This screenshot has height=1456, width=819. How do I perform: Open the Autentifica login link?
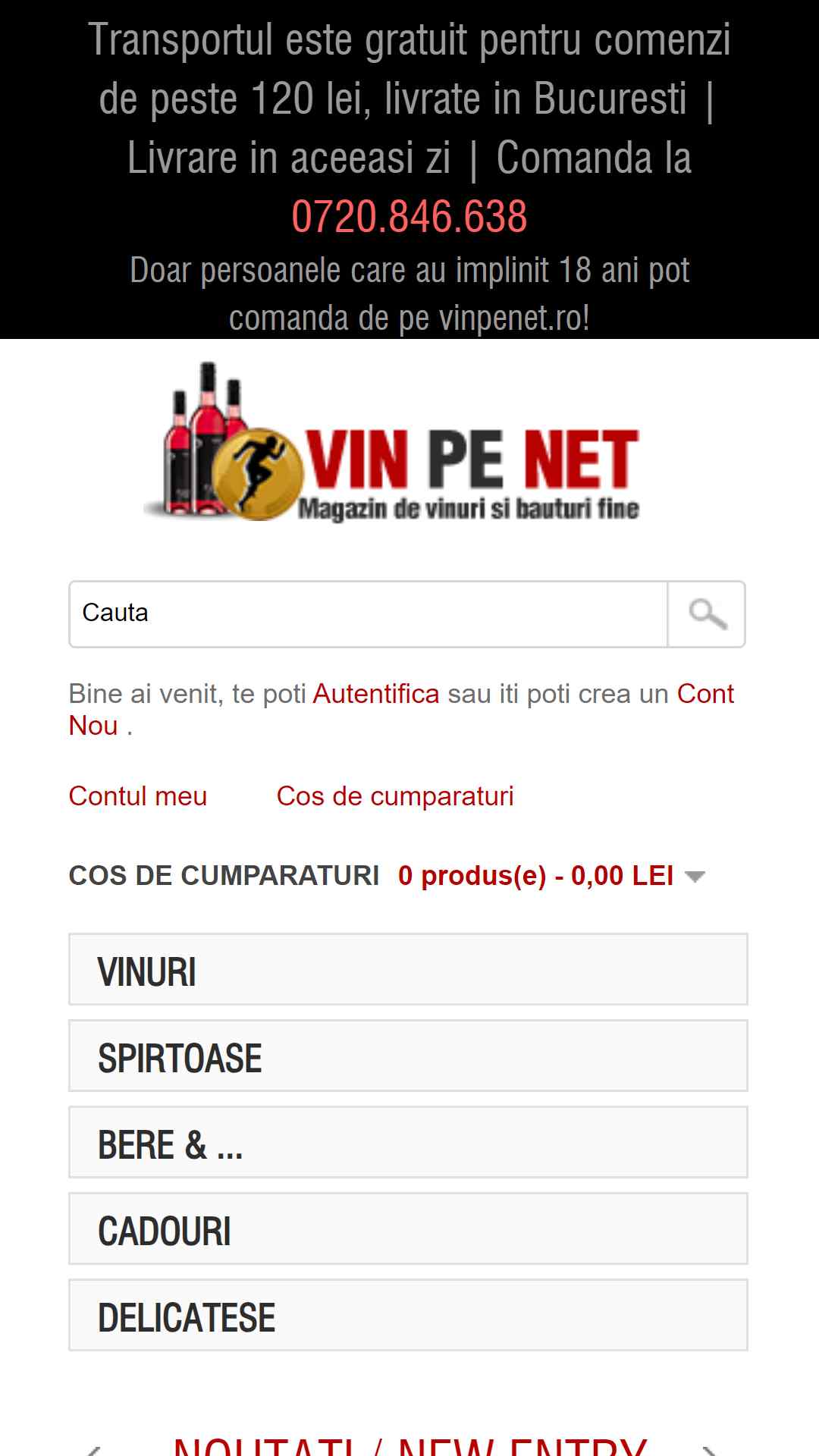(x=376, y=694)
